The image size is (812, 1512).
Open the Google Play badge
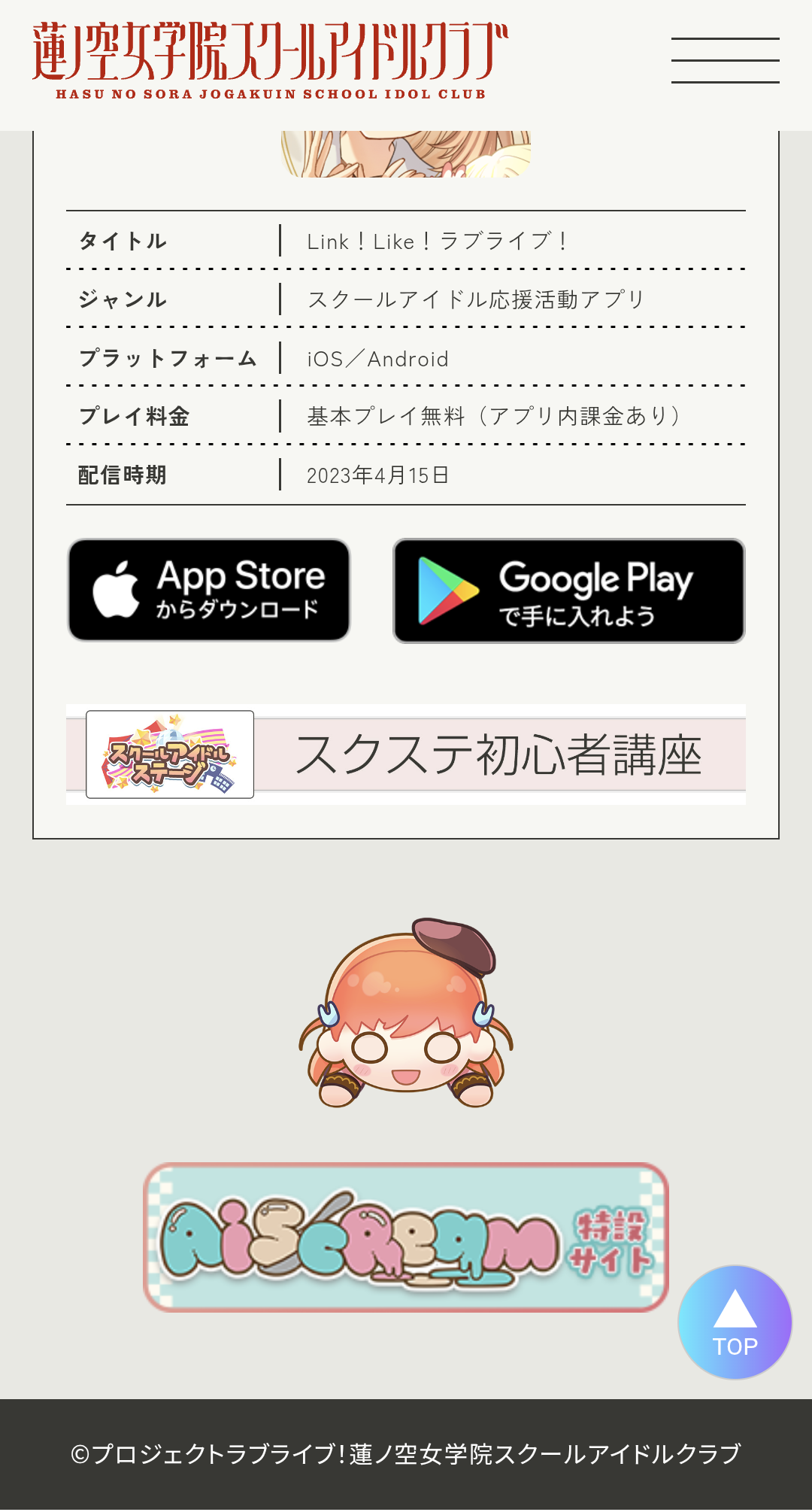click(568, 591)
